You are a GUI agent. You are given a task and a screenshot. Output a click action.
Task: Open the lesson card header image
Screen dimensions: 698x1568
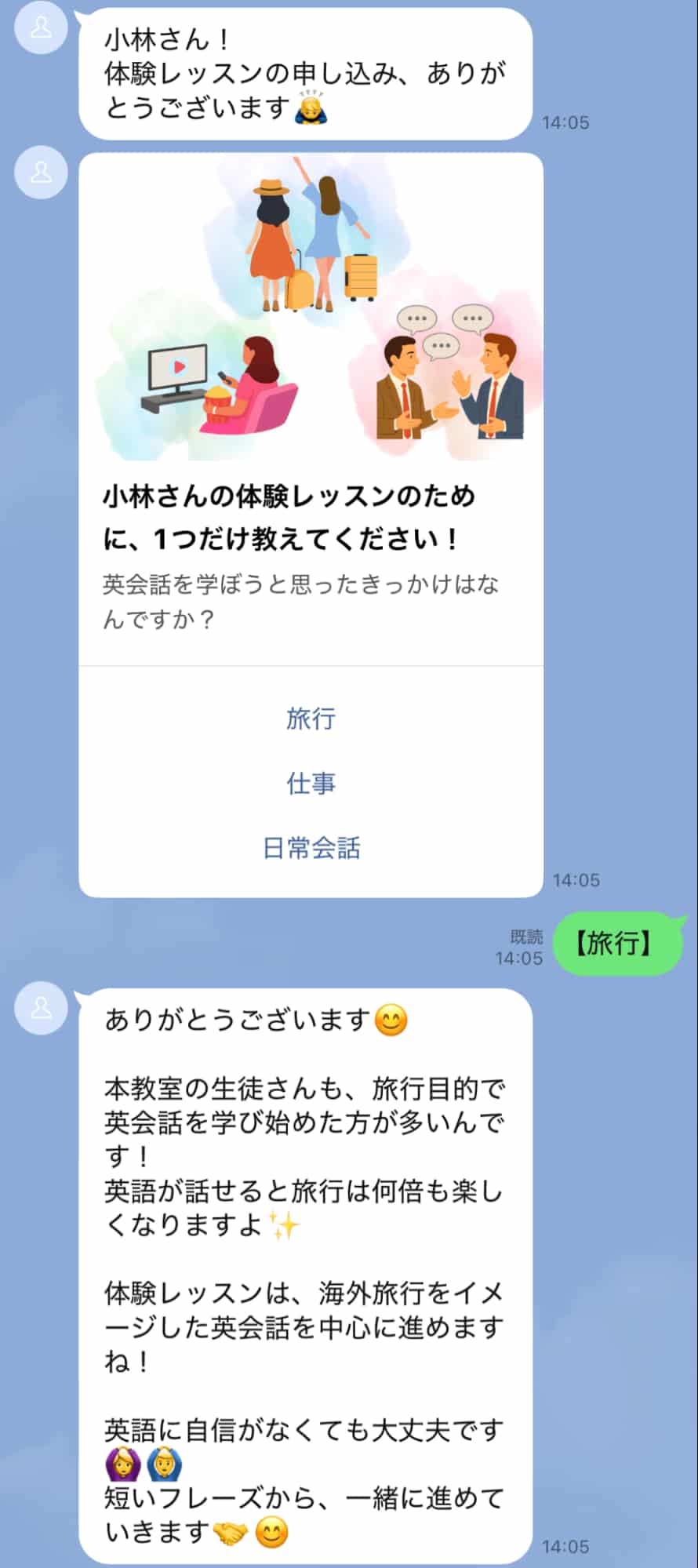tap(314, 306)
